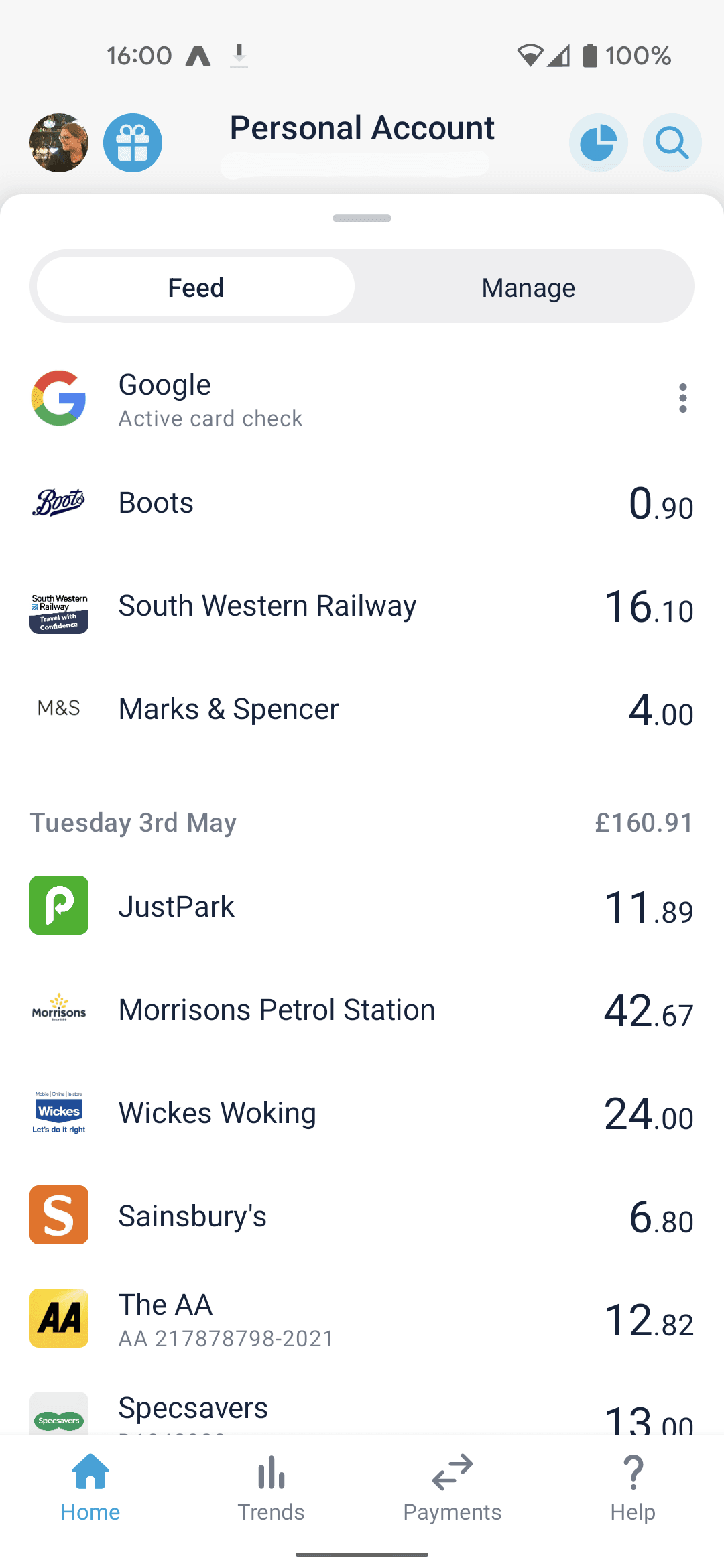Check the Sainsbury's transaction

(362, 1216)
